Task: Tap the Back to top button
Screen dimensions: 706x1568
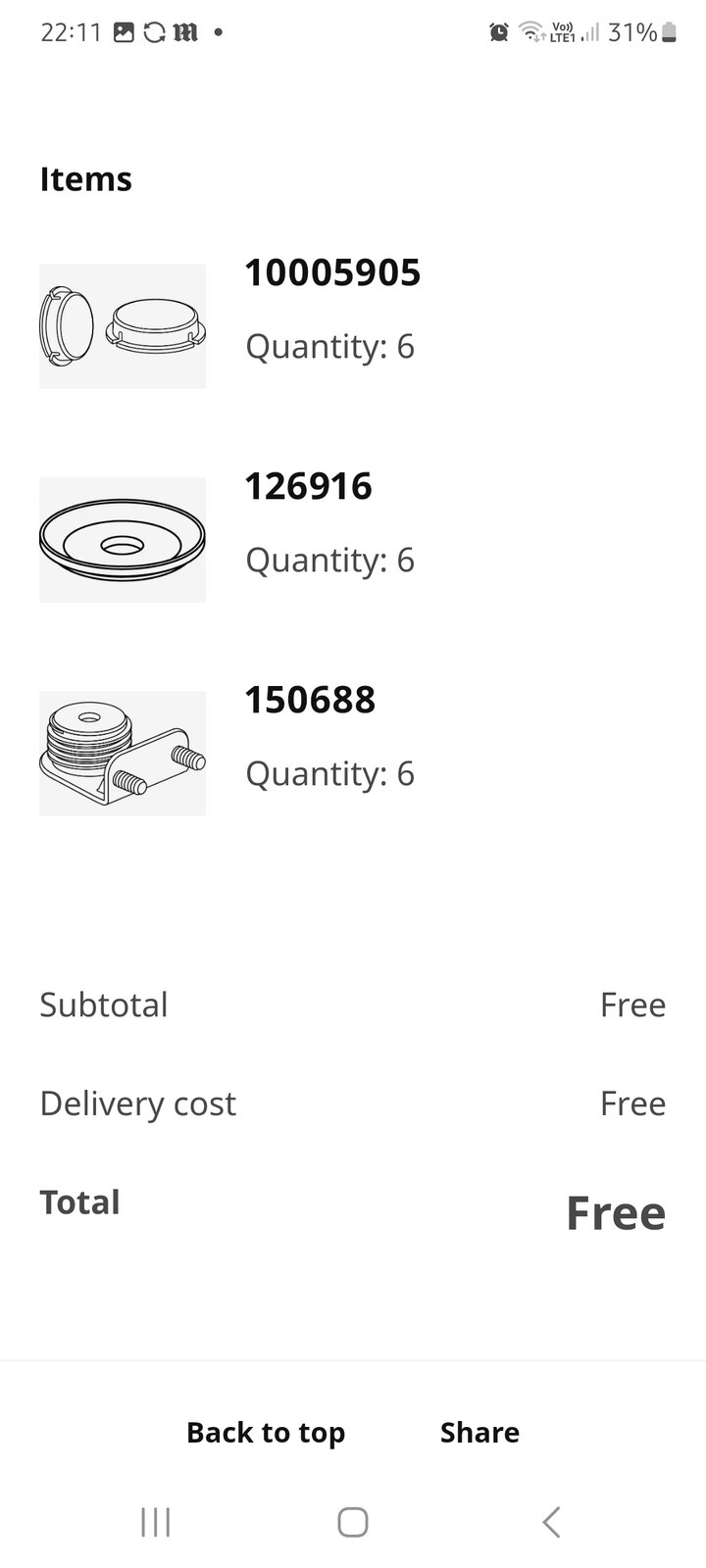Action: pos(266,1432)
